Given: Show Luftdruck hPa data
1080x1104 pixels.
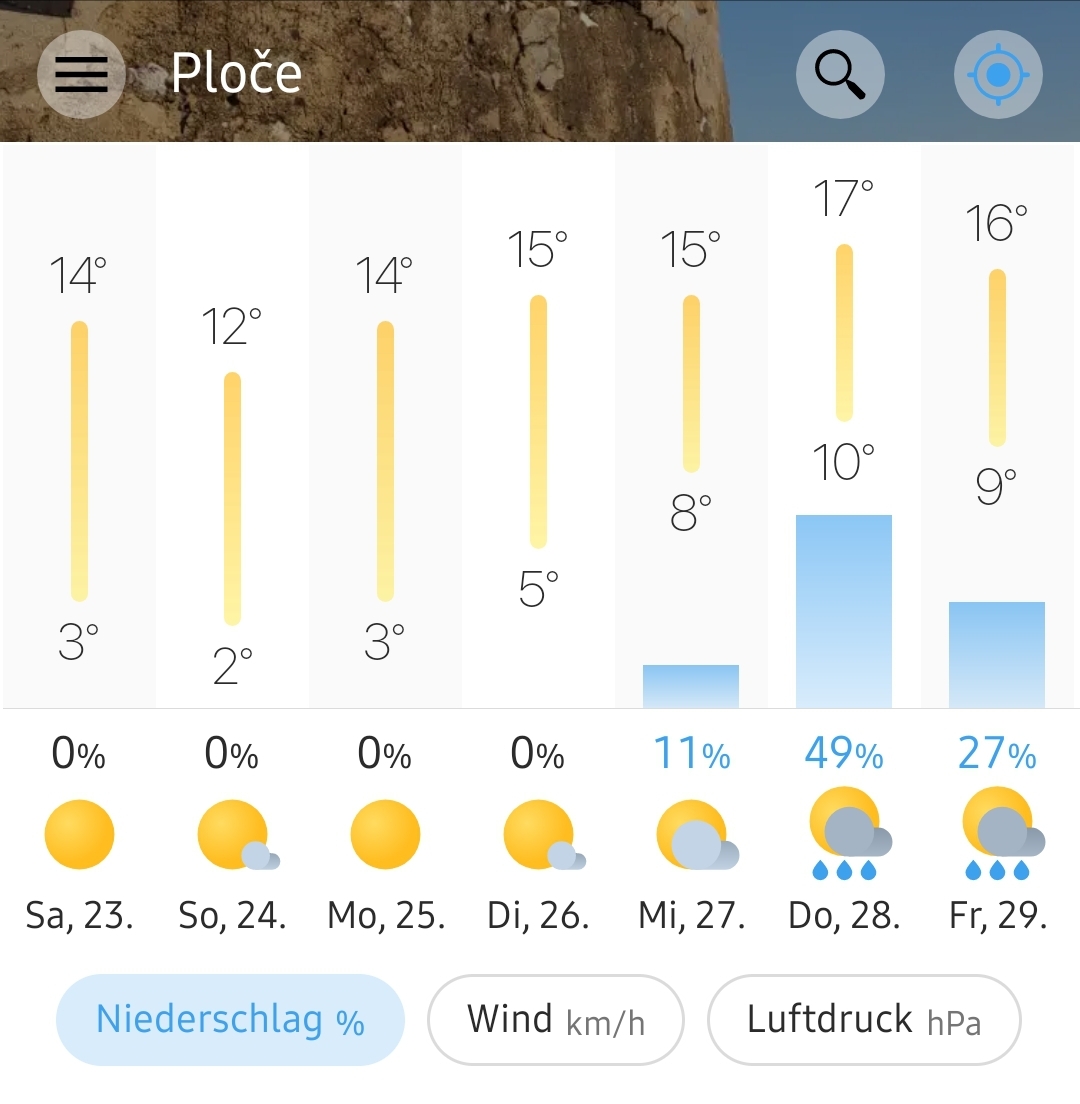Looking at the screenshot, I should (x=864, y=1020).
